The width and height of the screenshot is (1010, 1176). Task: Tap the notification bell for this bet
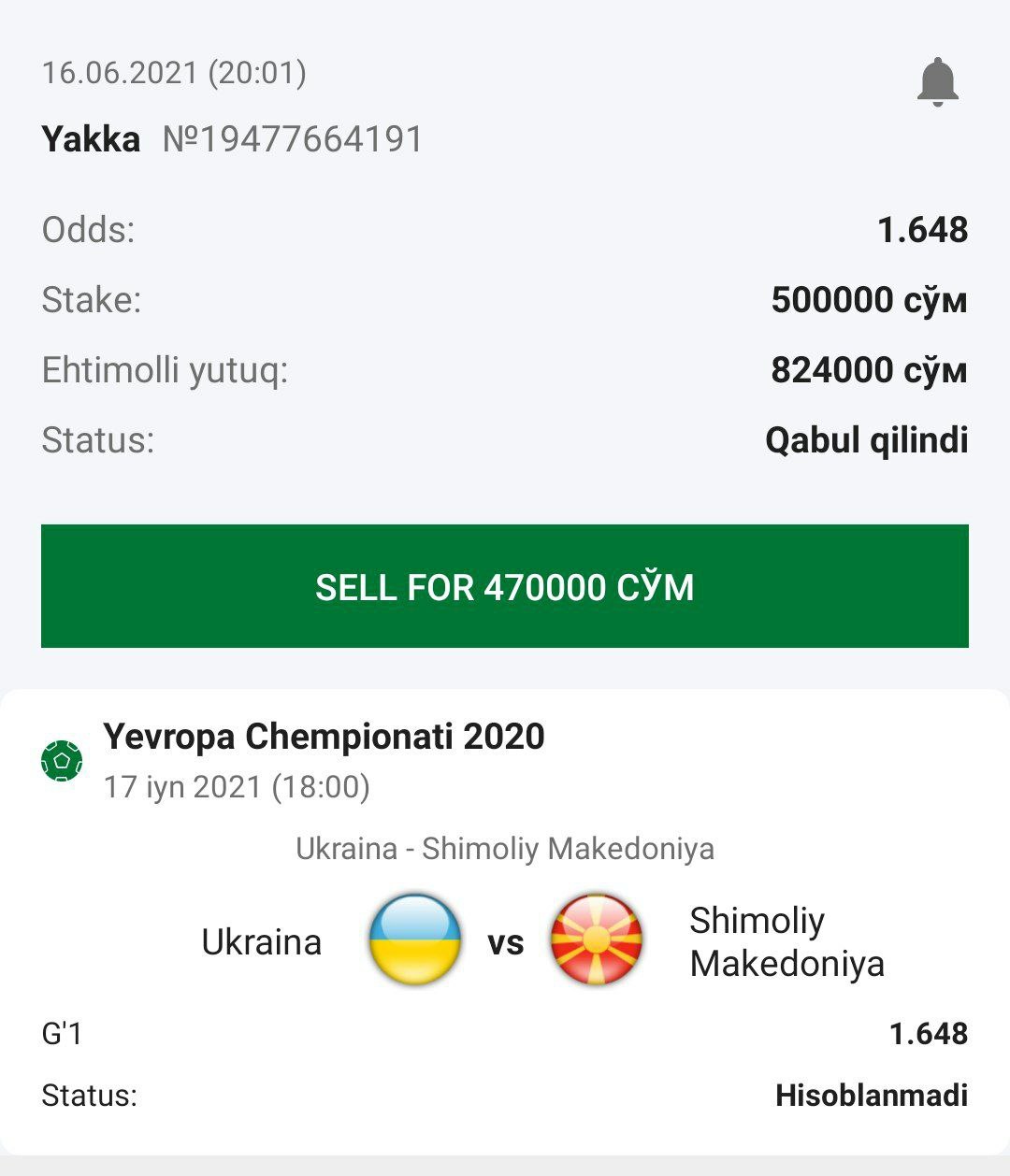[937, 82]
